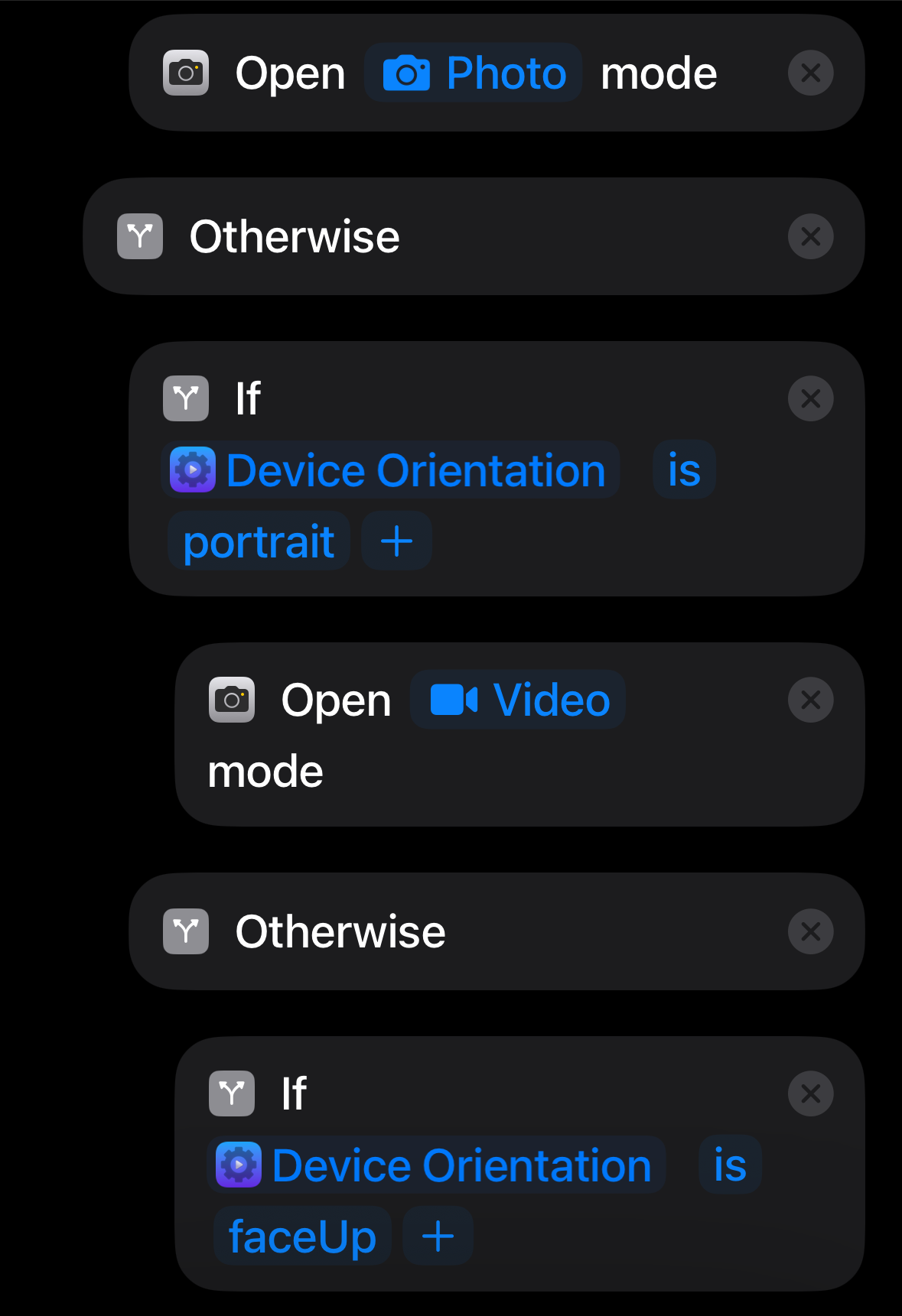Add a condition next to portrait
902x1316 pixels.
(396, 541)
